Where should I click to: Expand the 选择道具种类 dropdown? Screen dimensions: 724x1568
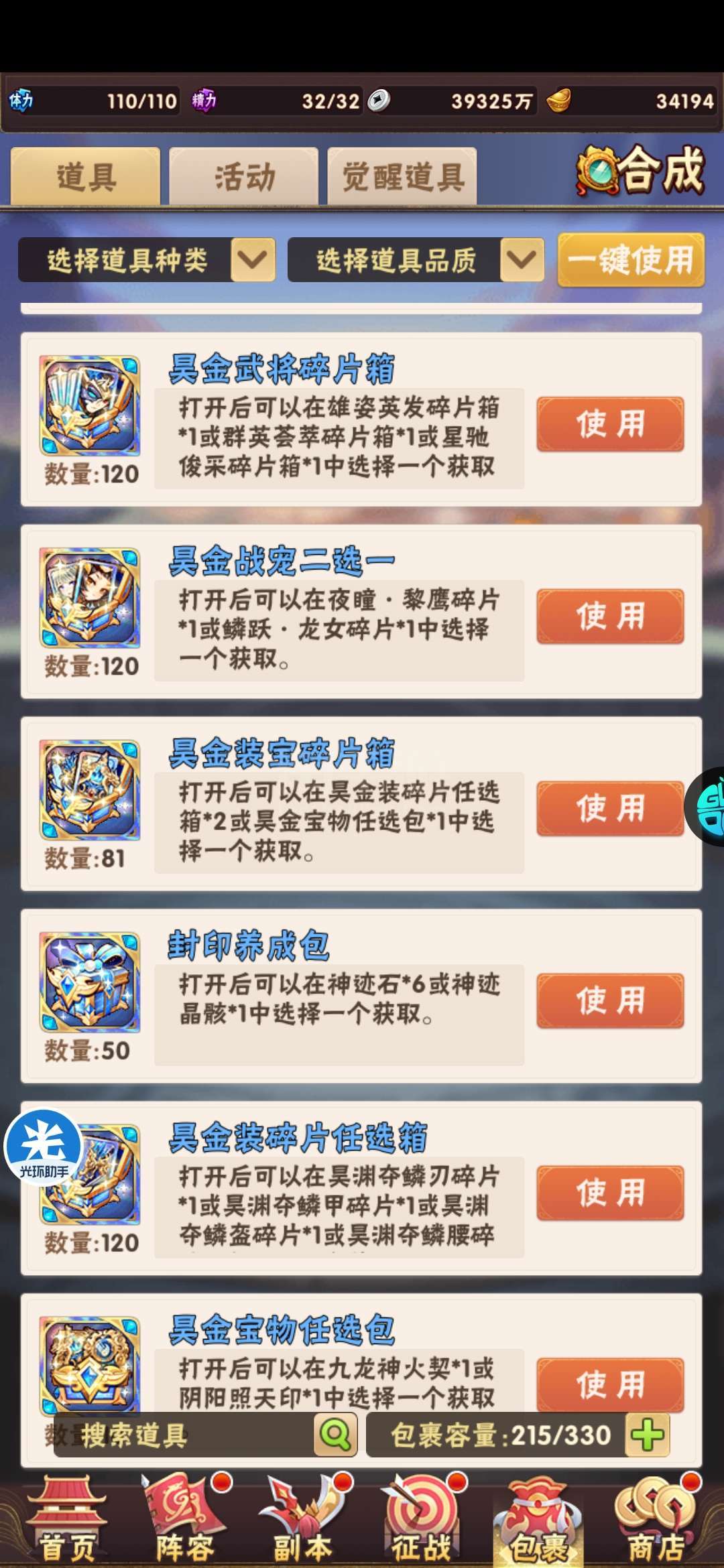147,260
